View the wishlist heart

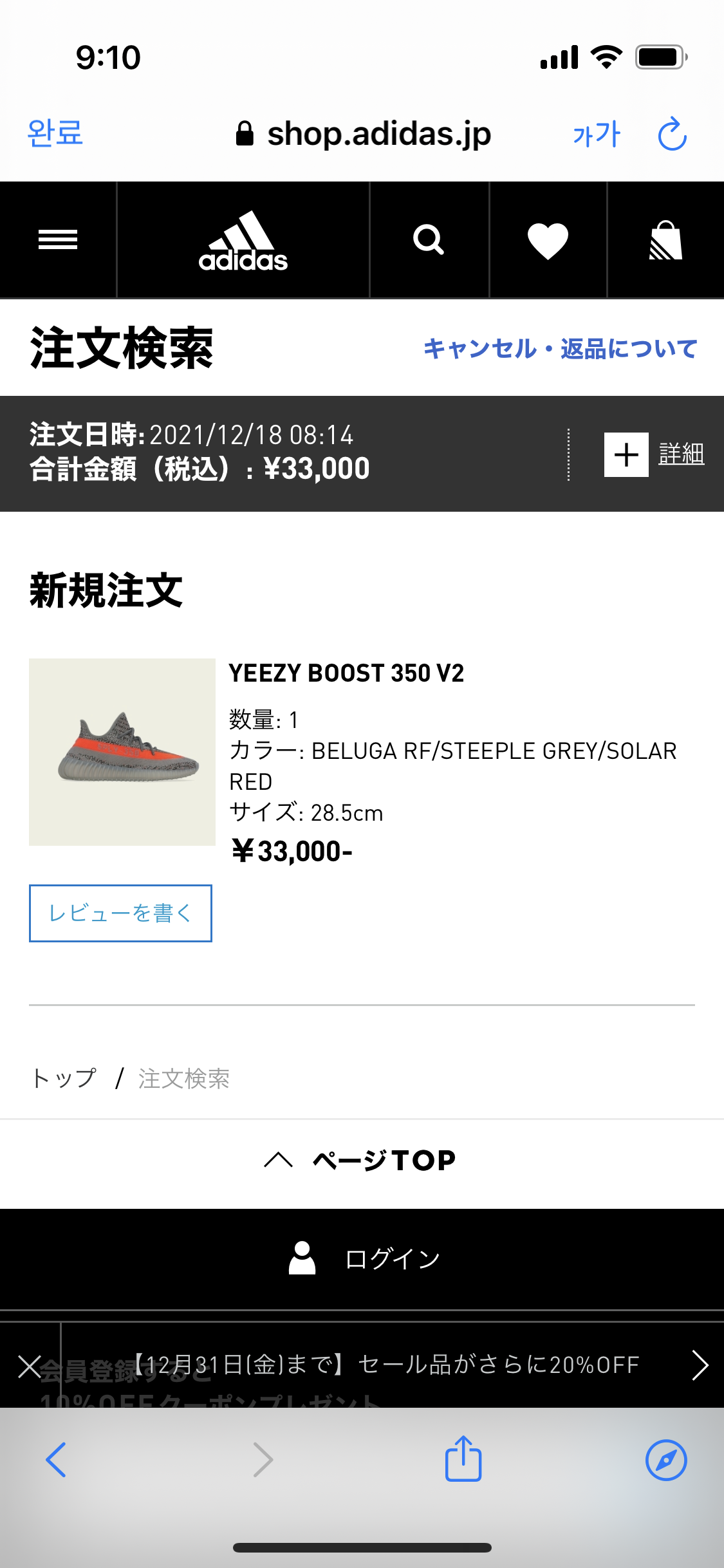(548, 240)
